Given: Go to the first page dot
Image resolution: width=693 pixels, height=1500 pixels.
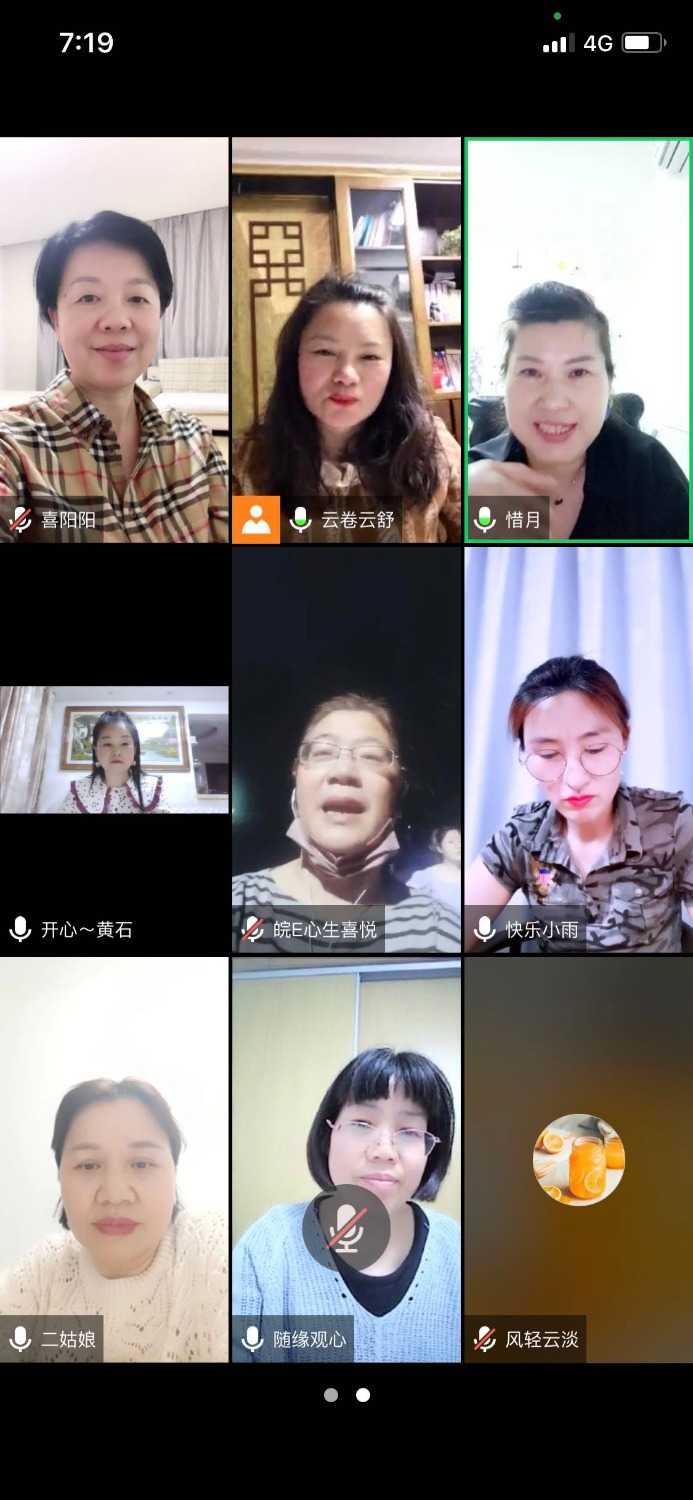Looking at the screenshot, I should tap(331, 1395).
